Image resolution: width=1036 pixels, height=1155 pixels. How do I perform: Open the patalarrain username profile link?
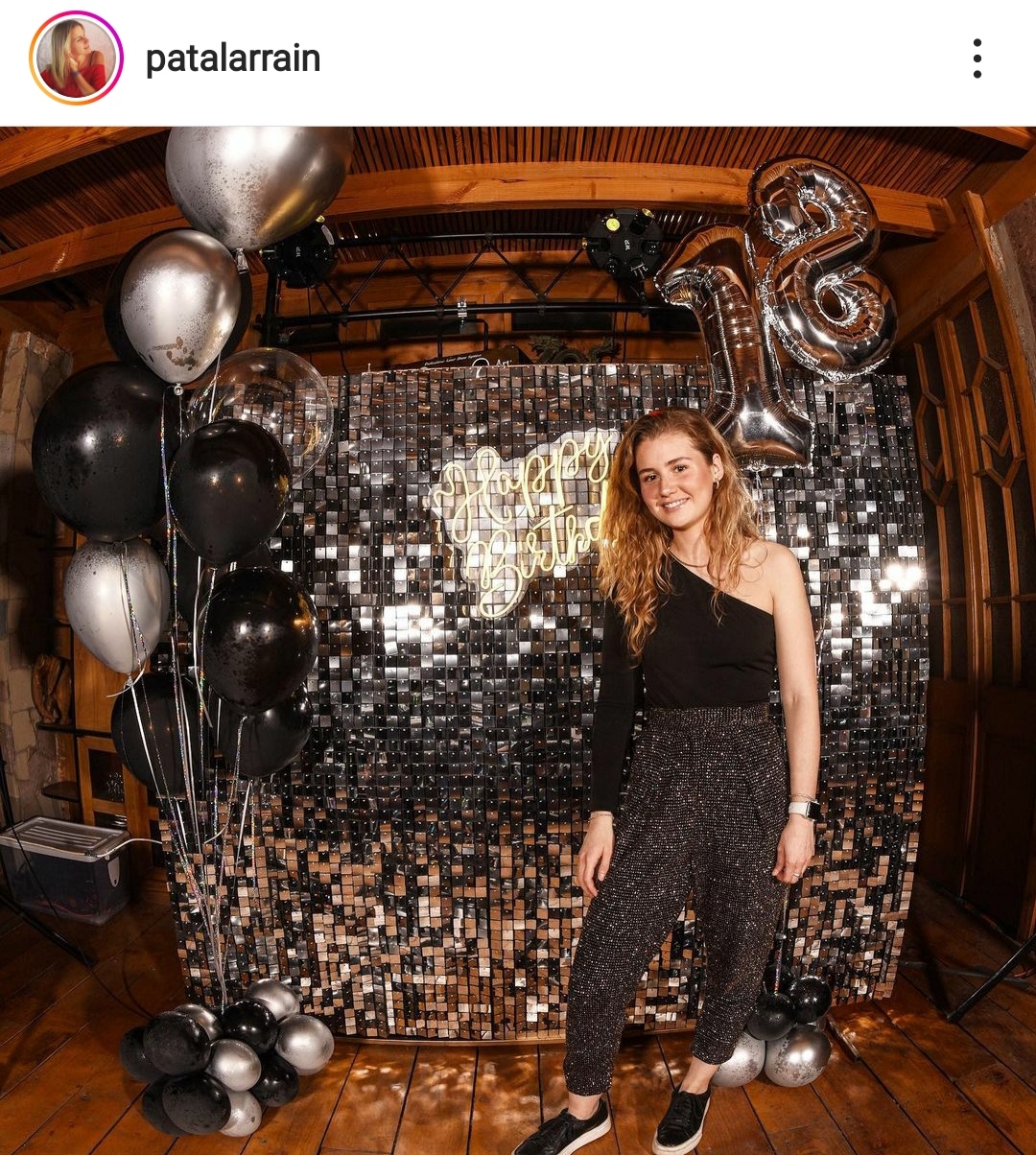tap(232, 59)
